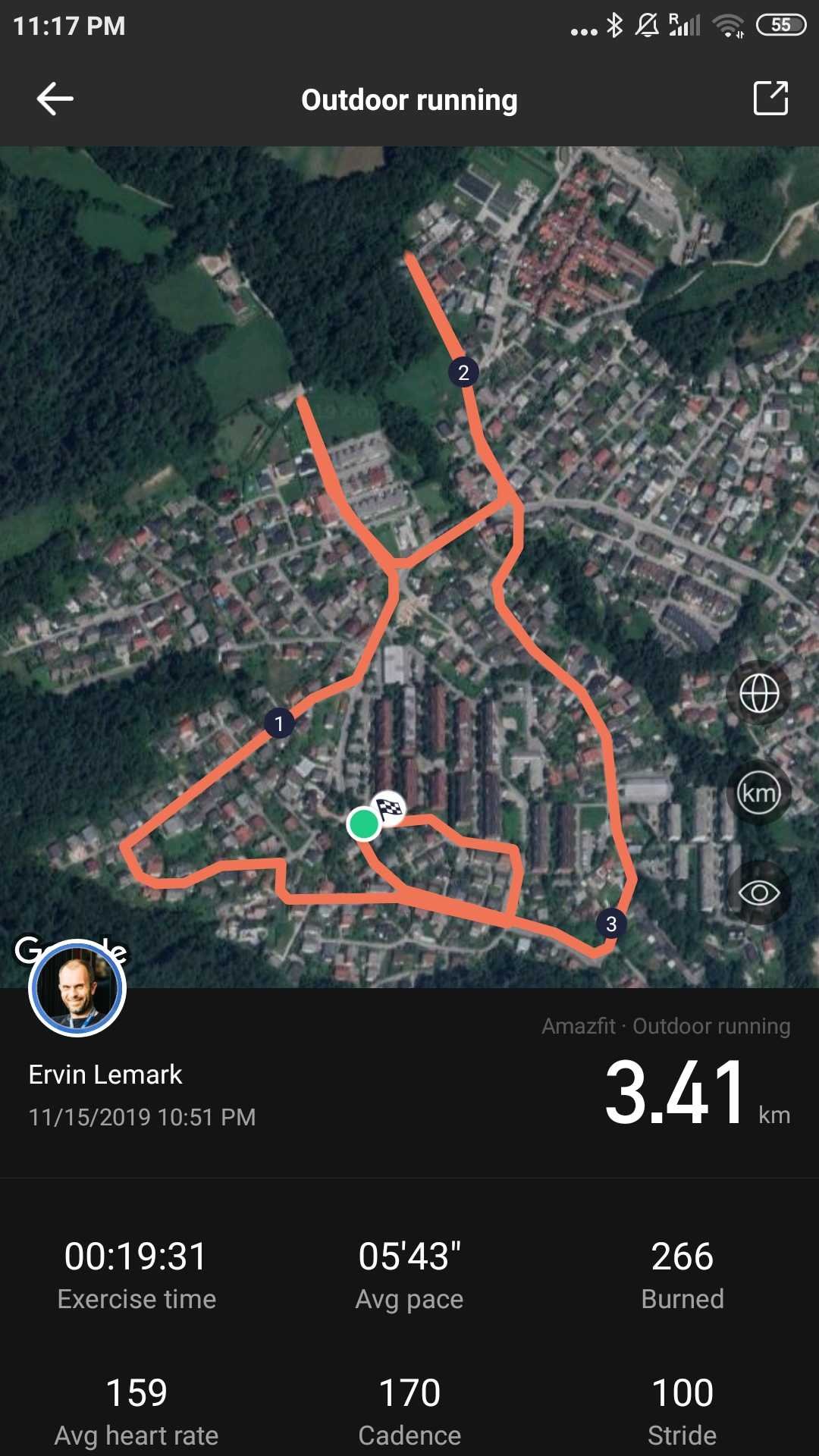The height and width of the screenshot is (1456, 819).
Task: Toggle route visibility with the eye icon
Action: pos(758,893)
